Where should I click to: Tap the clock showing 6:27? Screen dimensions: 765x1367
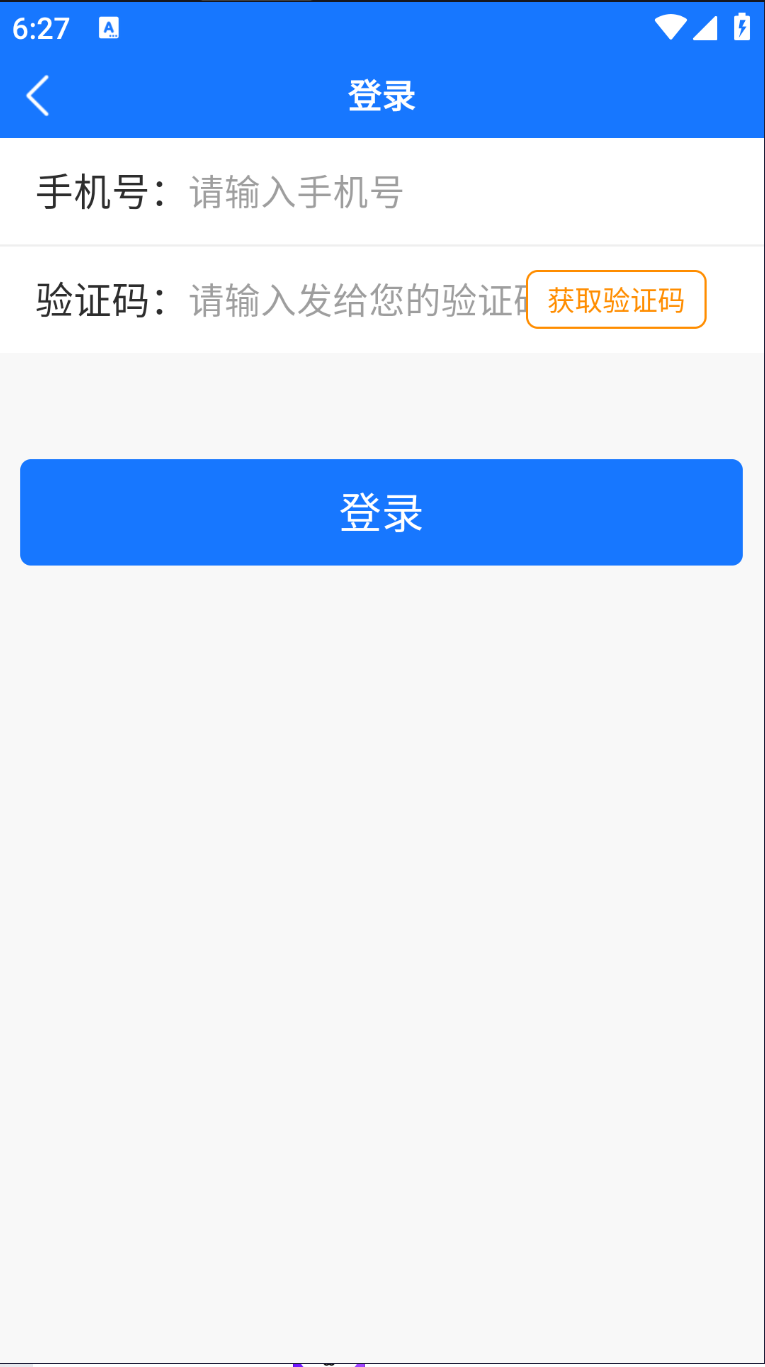coord(40,28)
